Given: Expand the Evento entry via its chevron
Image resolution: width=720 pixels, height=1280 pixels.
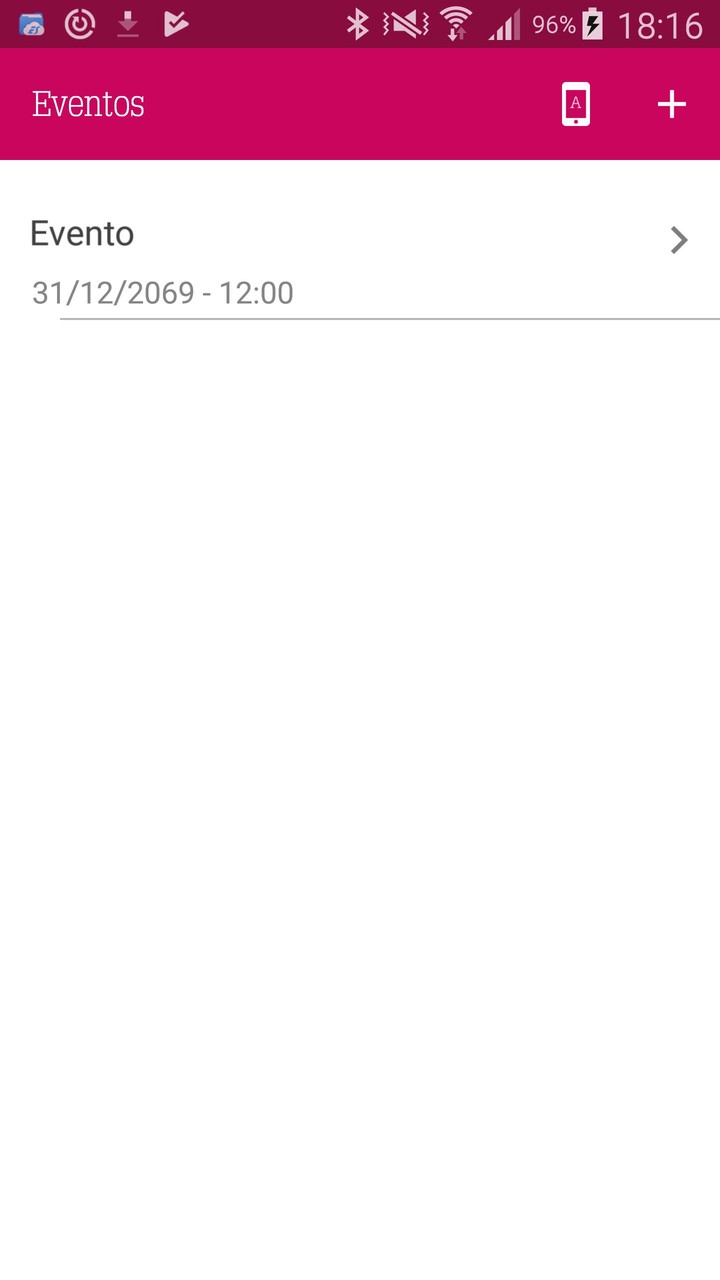Looking at the screenshot, I should click(680, 240).
